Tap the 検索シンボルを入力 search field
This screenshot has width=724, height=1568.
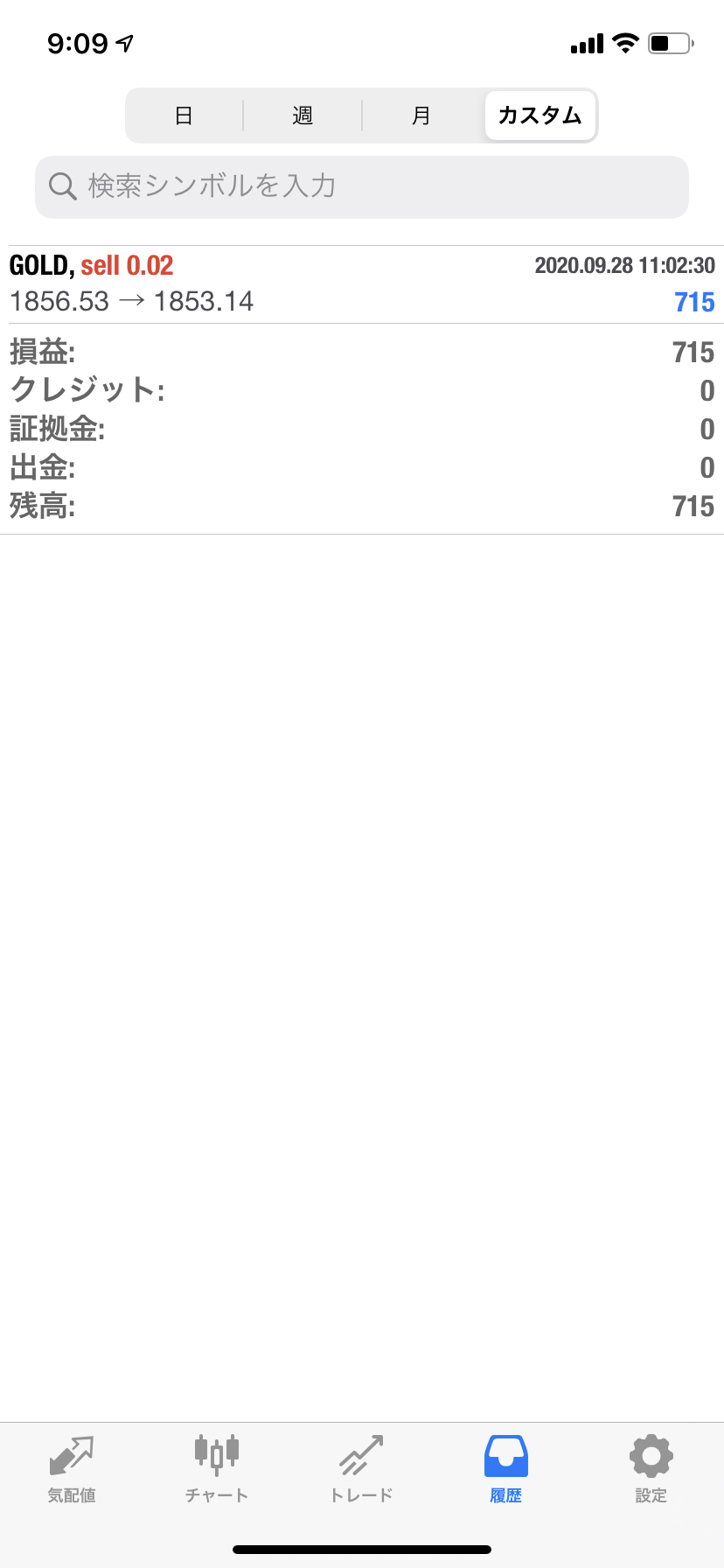[x=362, y=186]
